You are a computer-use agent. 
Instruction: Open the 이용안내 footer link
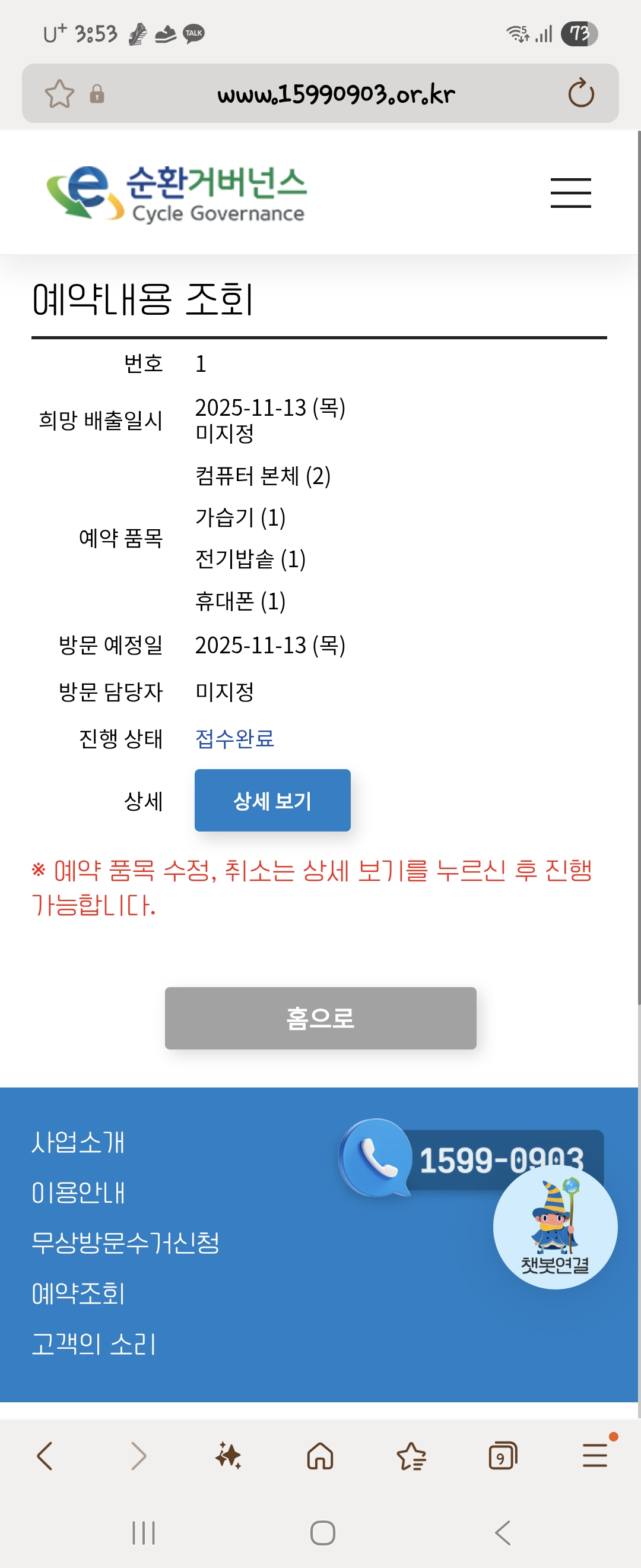tap(78, 1193)
